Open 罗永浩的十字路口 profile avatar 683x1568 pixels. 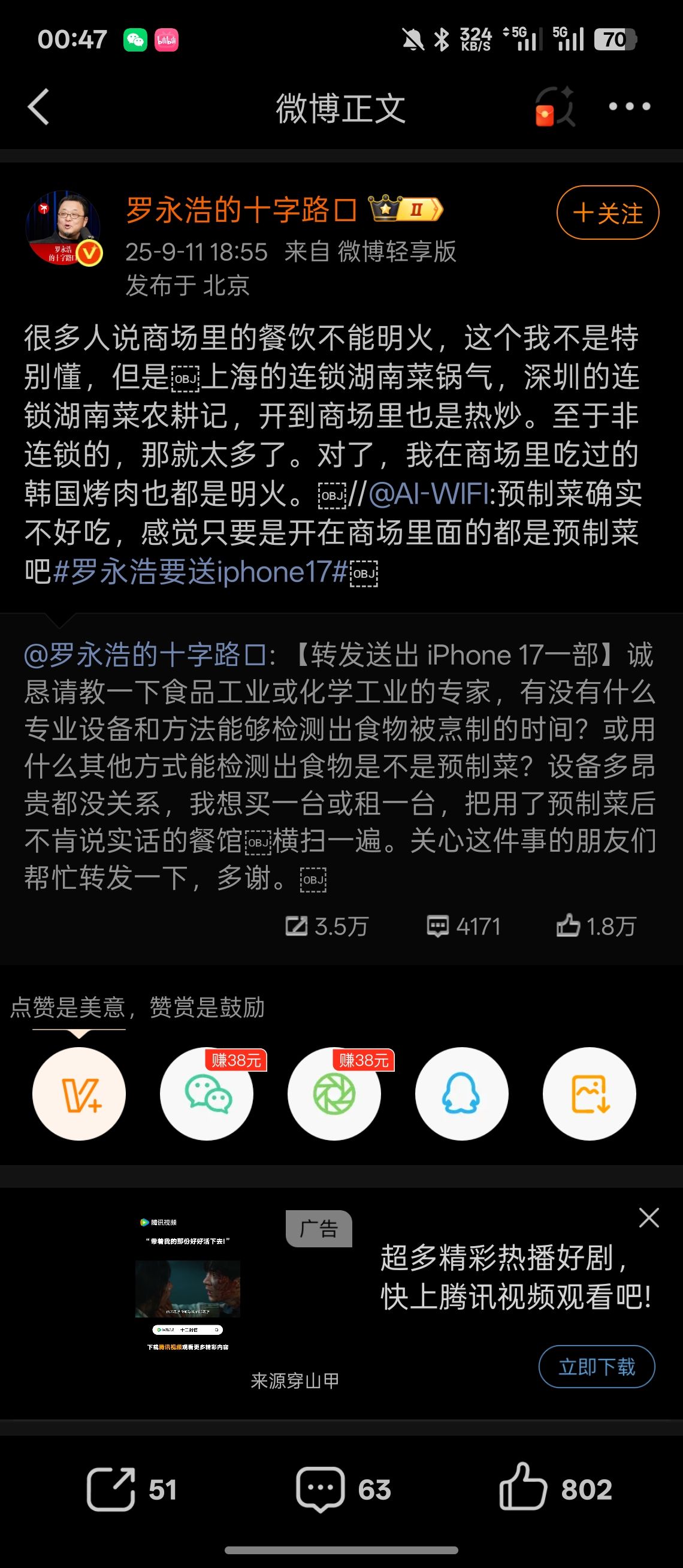pyautogui.click(x=64, y=228)
